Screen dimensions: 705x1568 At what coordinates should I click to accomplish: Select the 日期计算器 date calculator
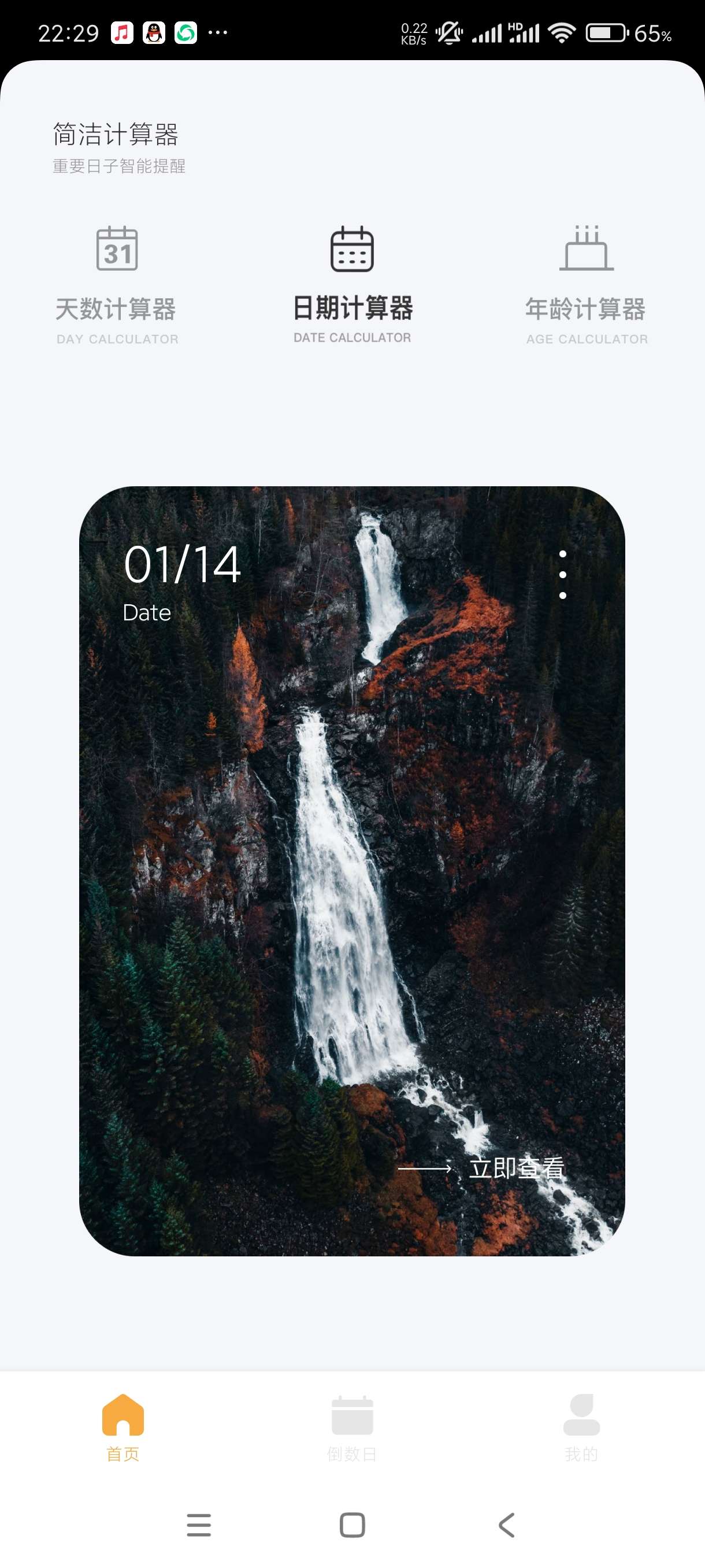tap(352, 284)
